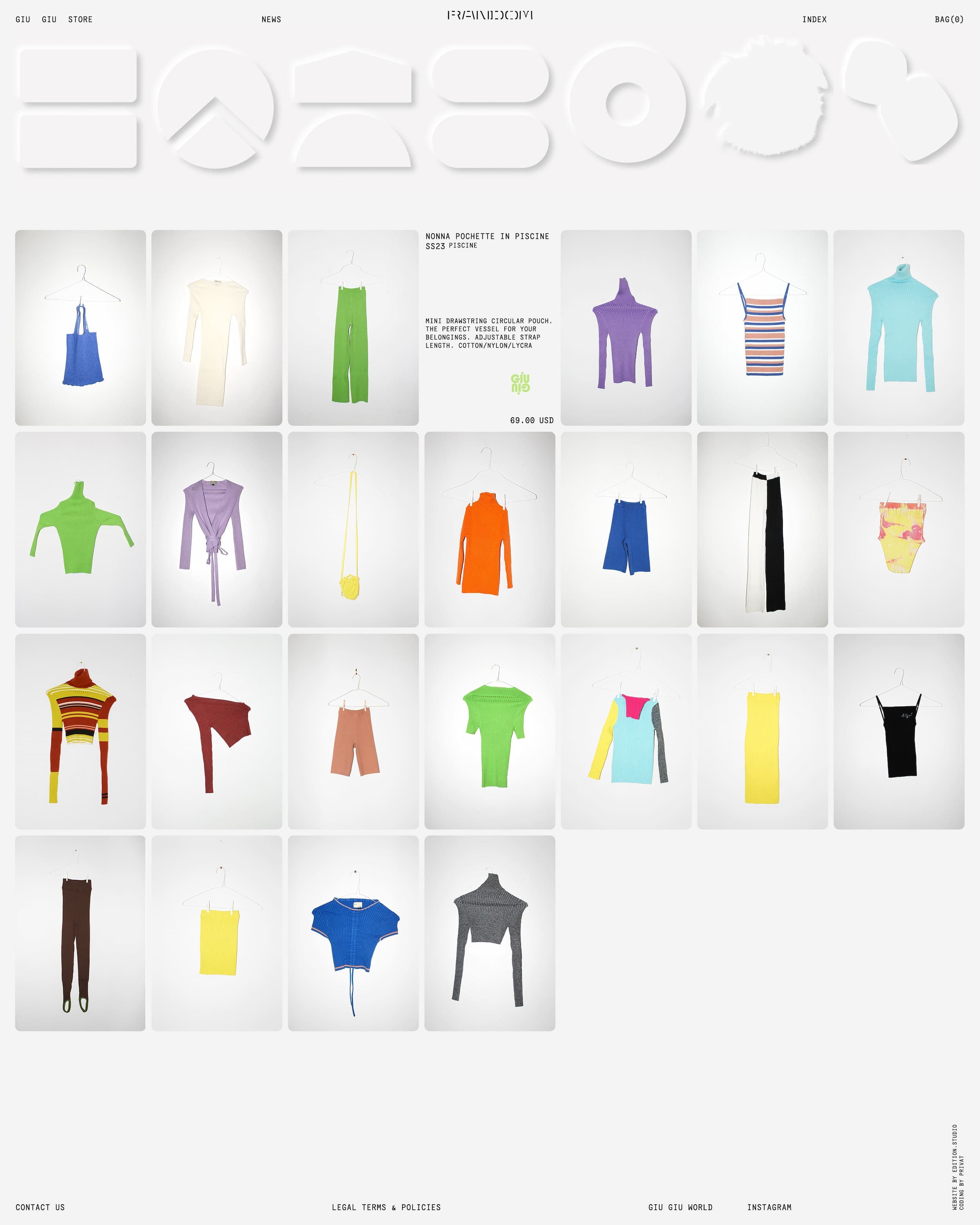View the black camisole top product

point(898,731)
